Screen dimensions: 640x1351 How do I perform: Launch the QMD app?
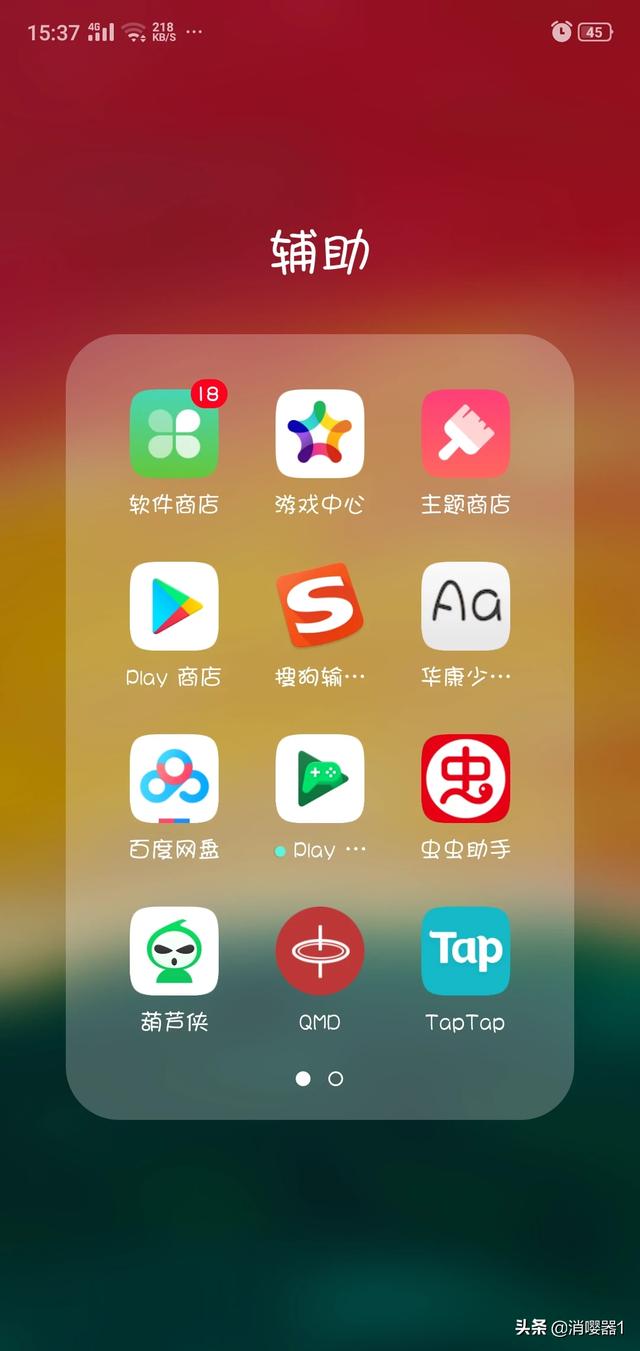320,951
